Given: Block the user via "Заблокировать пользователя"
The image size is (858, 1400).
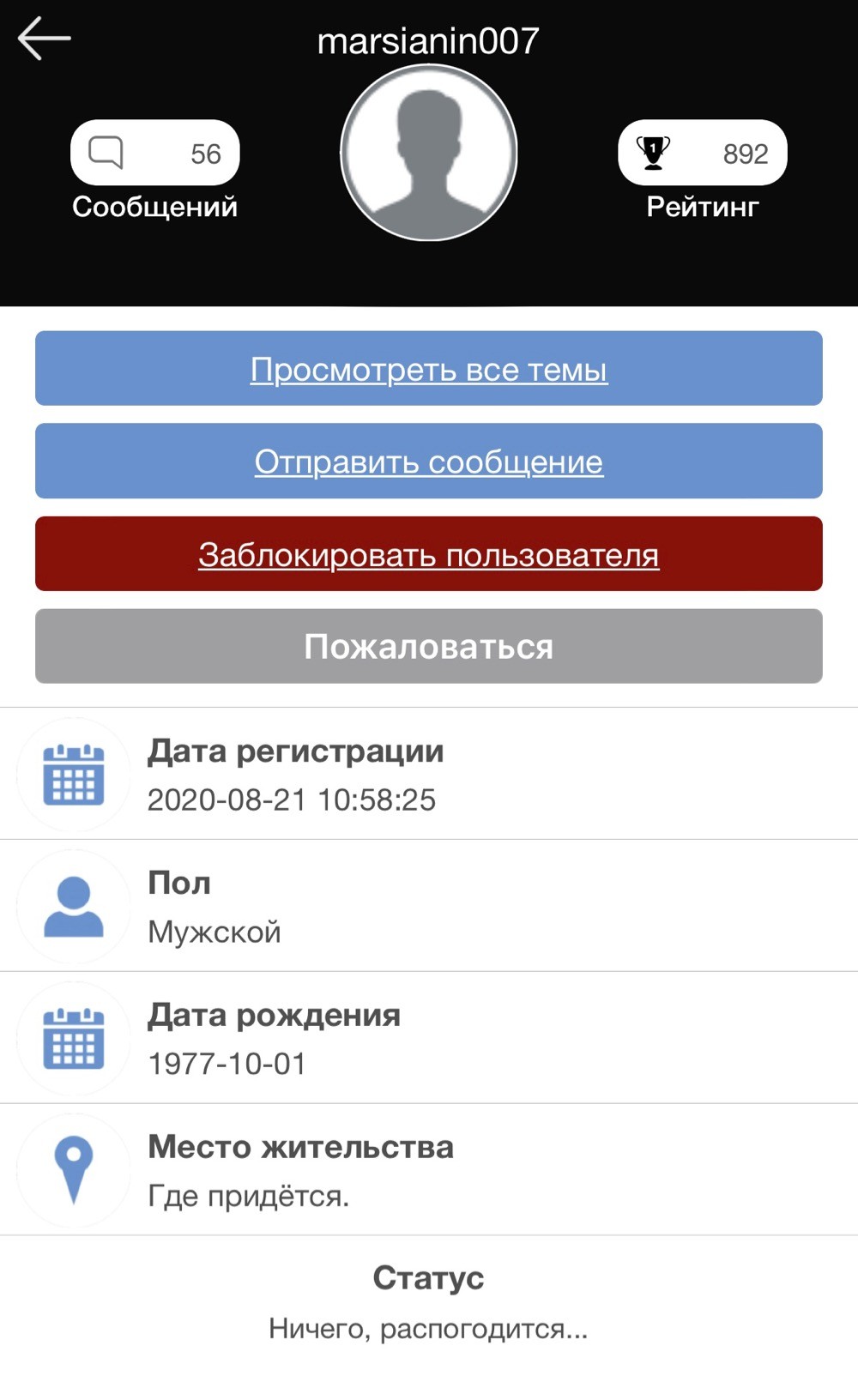Looking at the screenshot, I should tap(429, 553).
